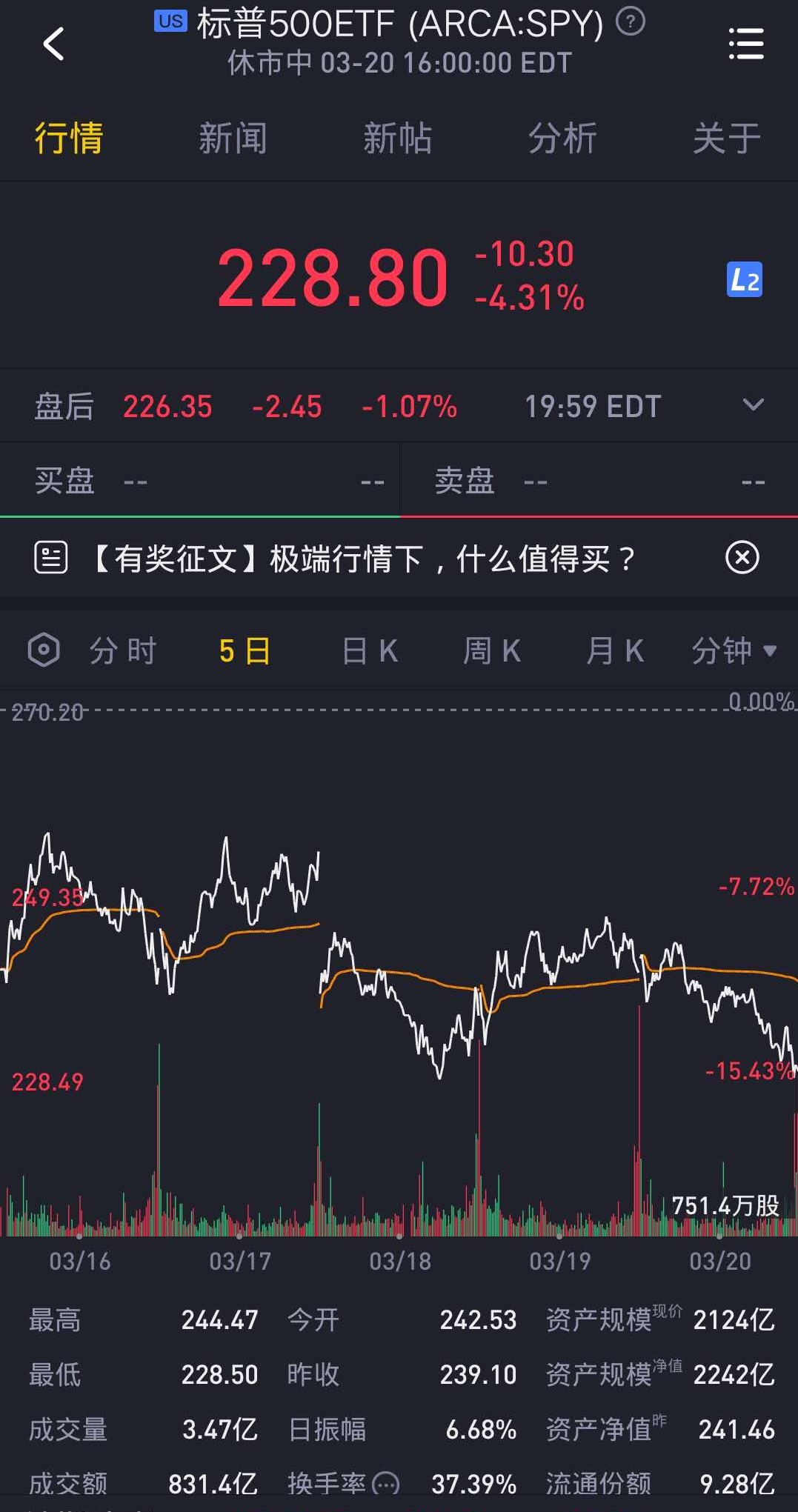Switch to the 新闻 tab

pyautogui.click(x=233, y=139)
